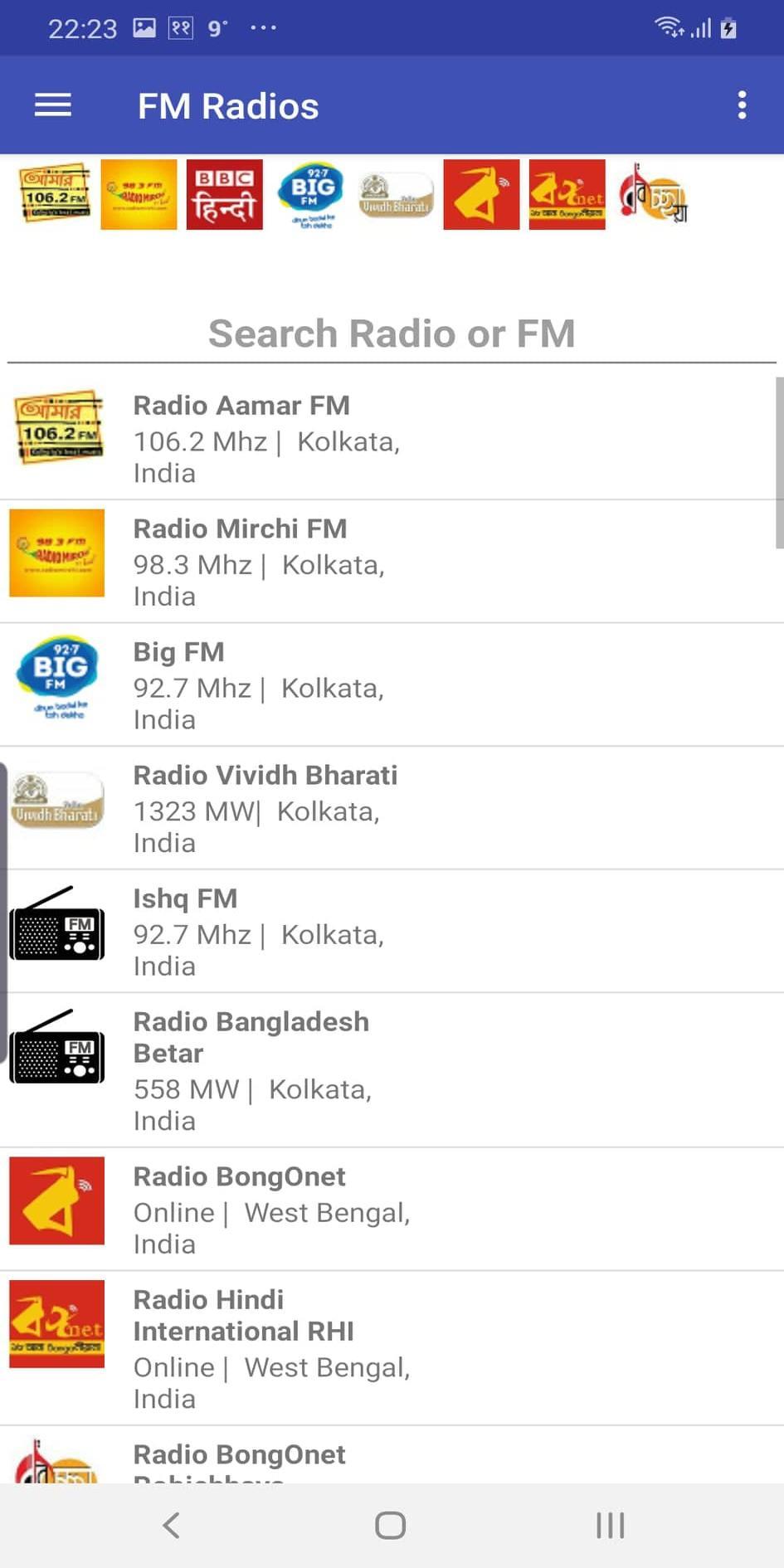
Task: Tap the BongOnet net red icon in top row
Action: click(567, 194)
